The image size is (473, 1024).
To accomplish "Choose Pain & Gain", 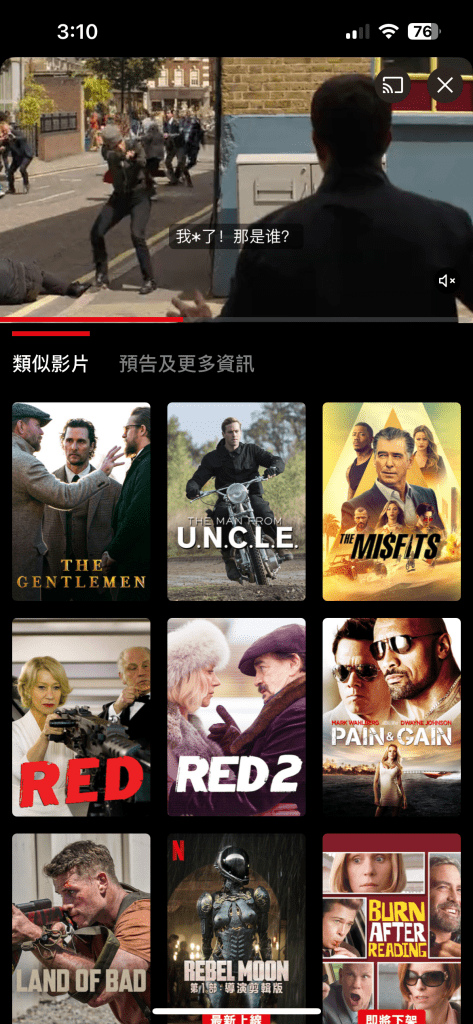I will (x=391, y=717).
